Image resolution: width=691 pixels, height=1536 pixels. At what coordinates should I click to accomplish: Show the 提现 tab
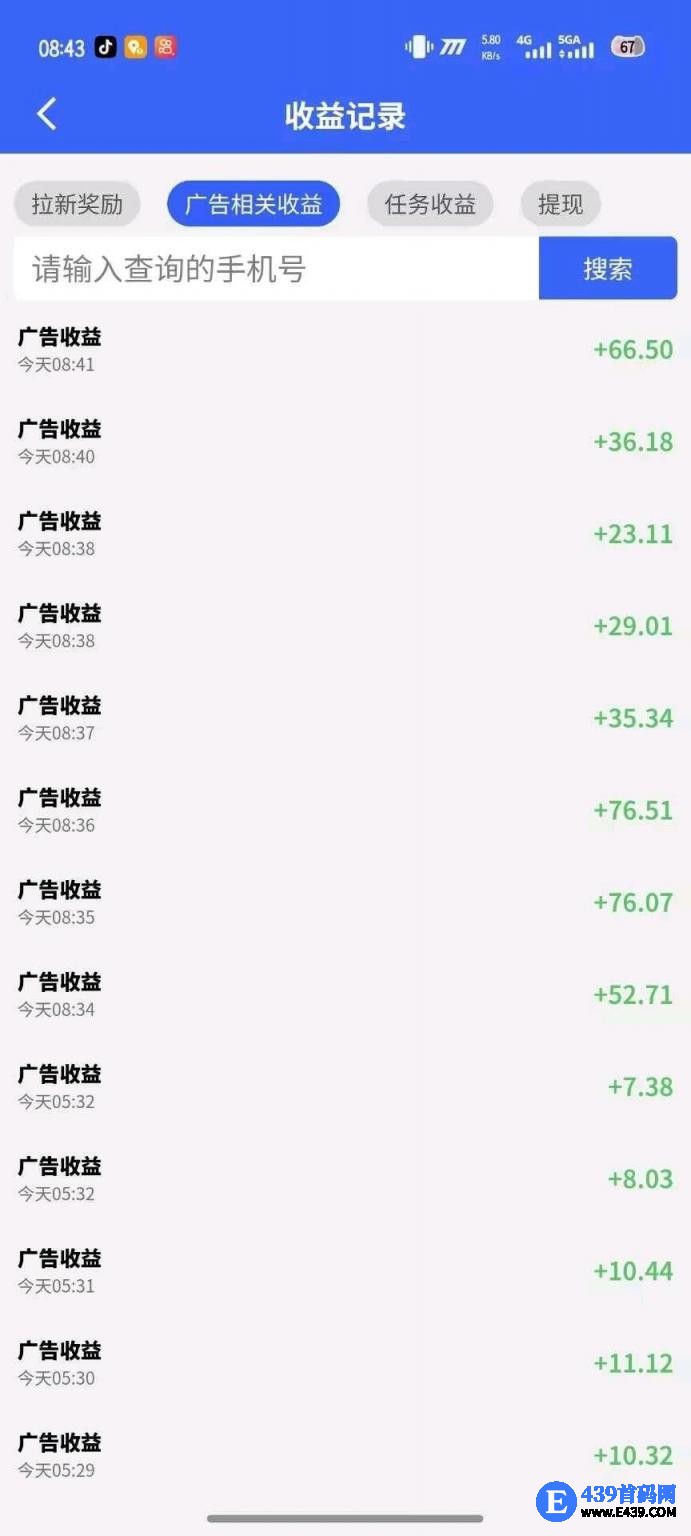(x=560, y=205)
